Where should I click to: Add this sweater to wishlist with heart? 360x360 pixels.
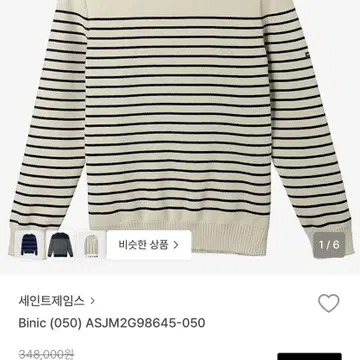tap(329, 303)
